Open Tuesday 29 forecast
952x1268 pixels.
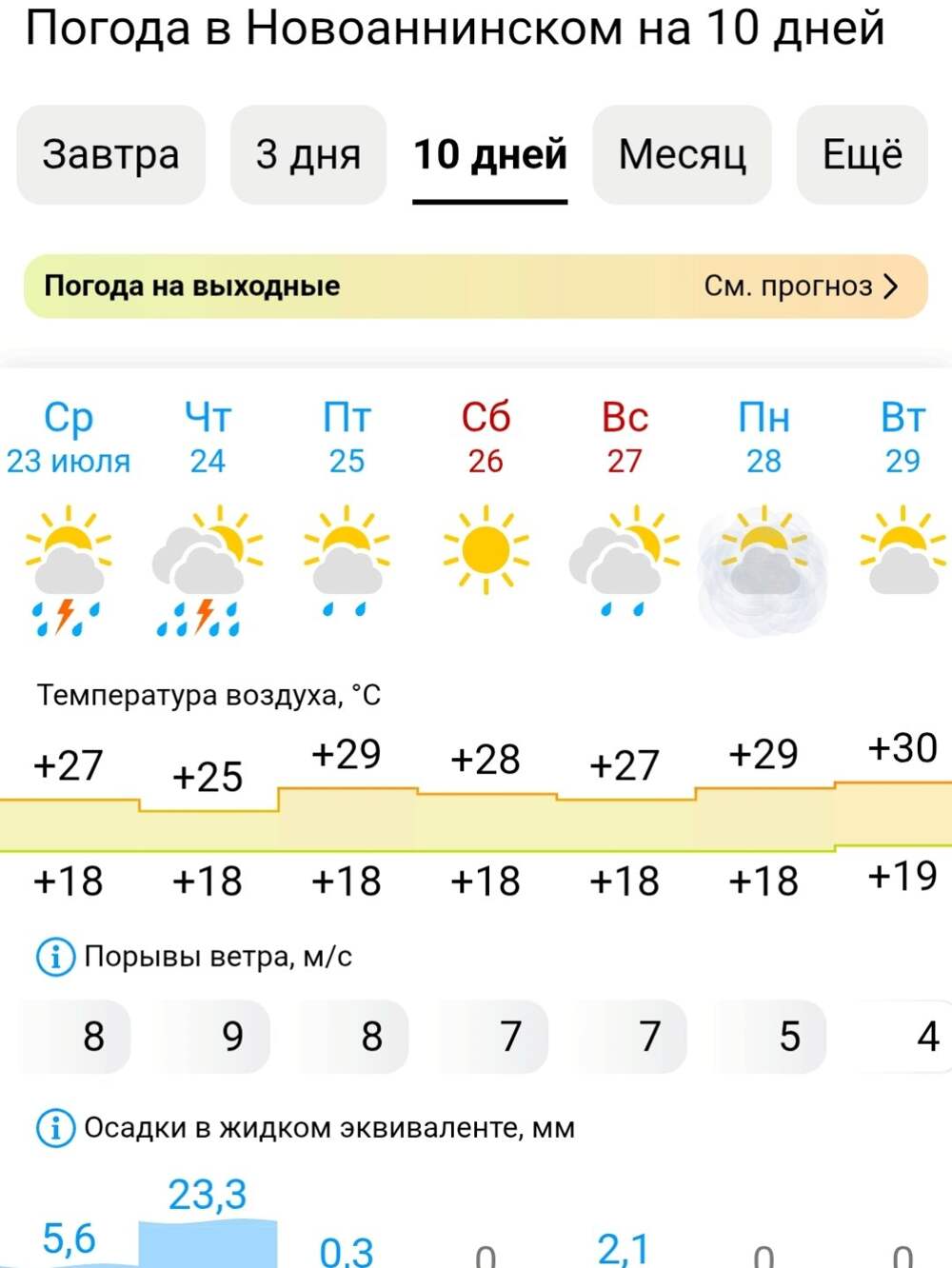pos(902,438)
